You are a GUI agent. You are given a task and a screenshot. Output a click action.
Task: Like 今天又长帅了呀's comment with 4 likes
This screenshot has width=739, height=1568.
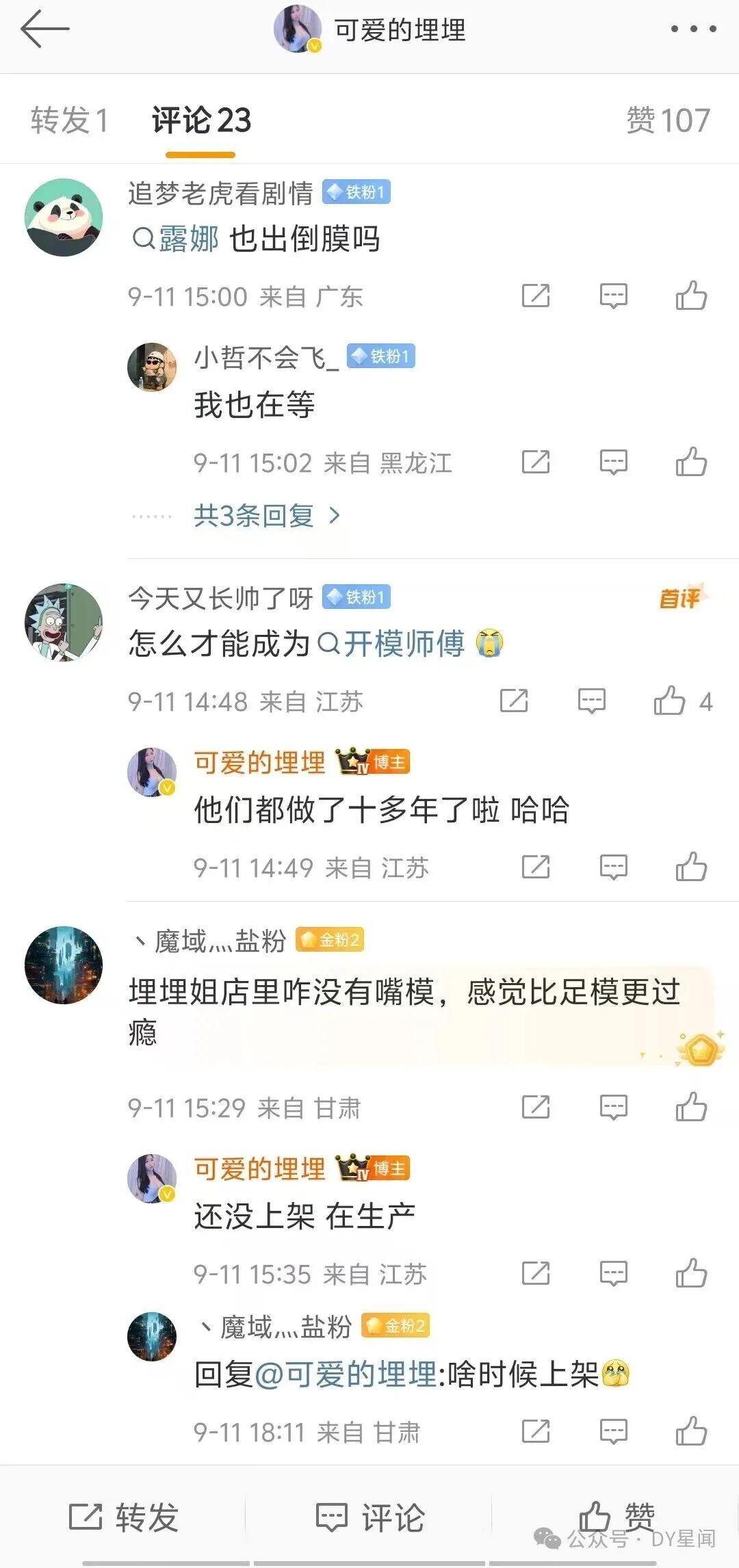click(683, 701)
